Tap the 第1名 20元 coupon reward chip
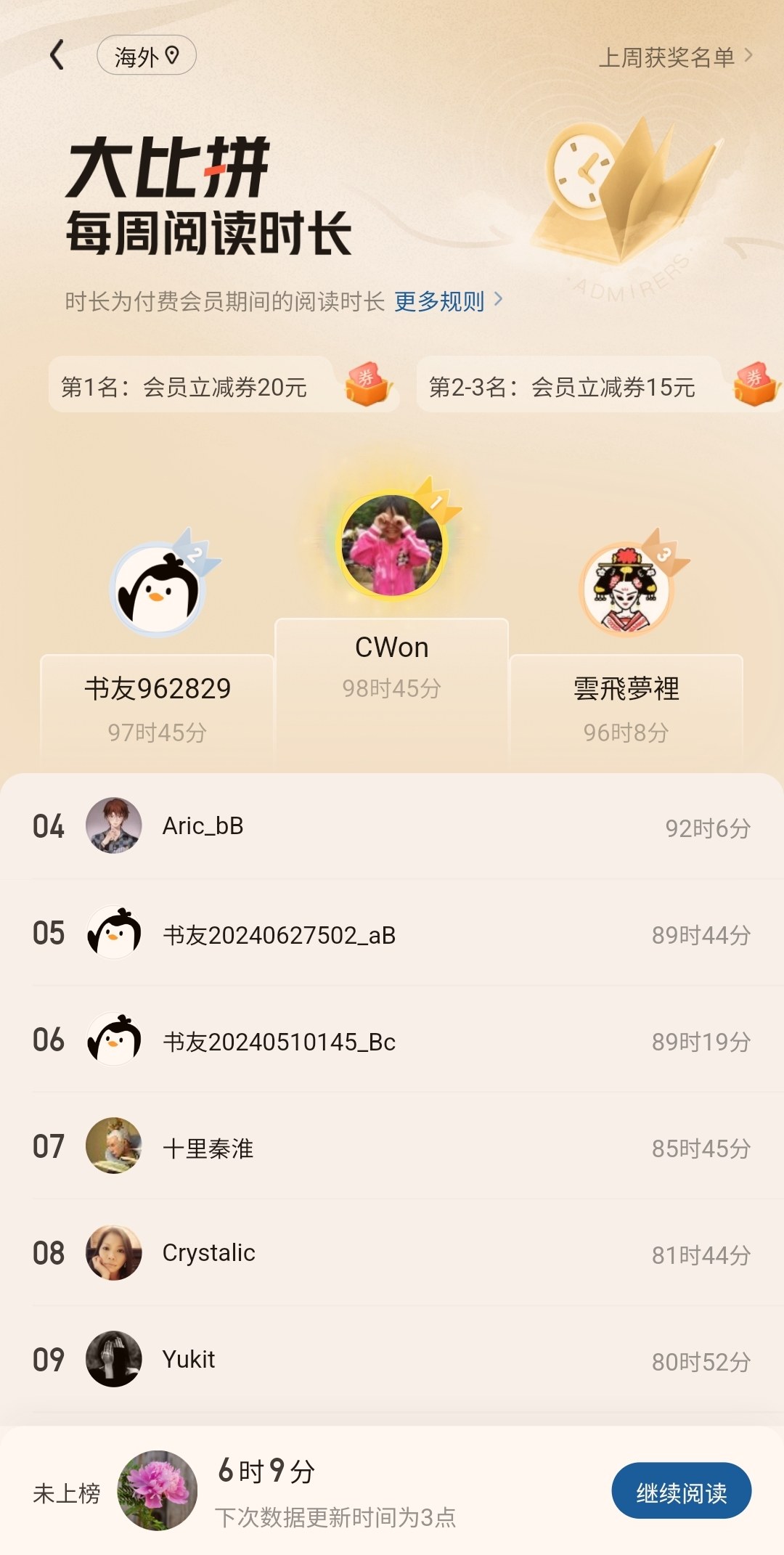This screenshot has width=784, height=1555. click(224, 385)
